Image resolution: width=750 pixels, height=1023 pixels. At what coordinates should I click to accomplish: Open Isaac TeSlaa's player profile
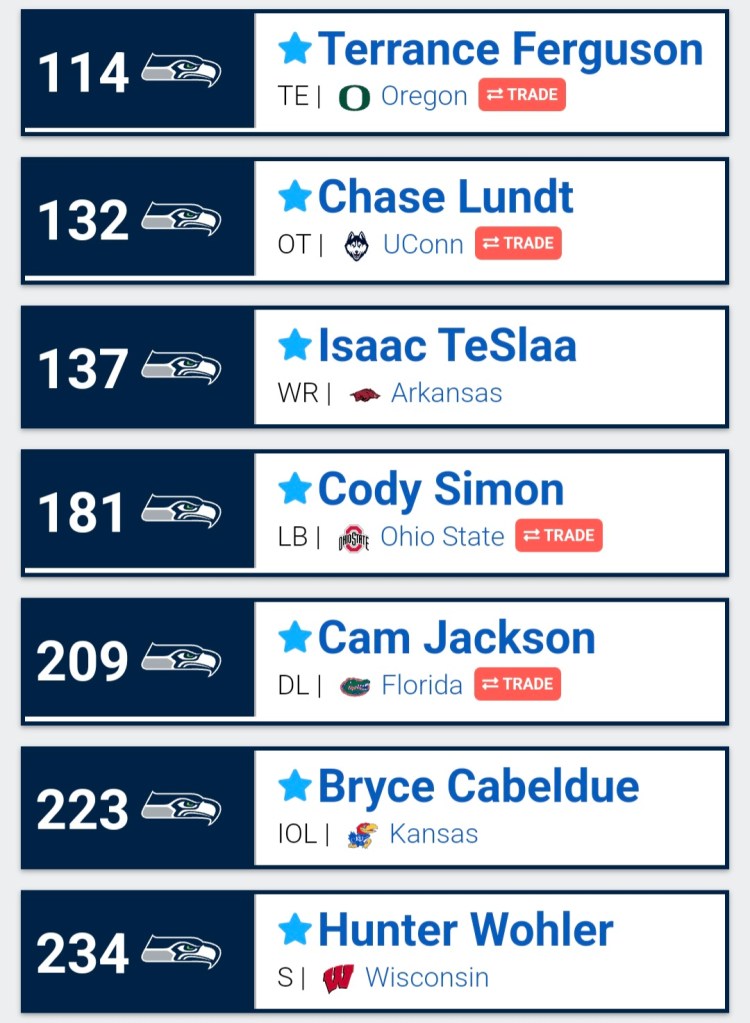tap(447, 345)
